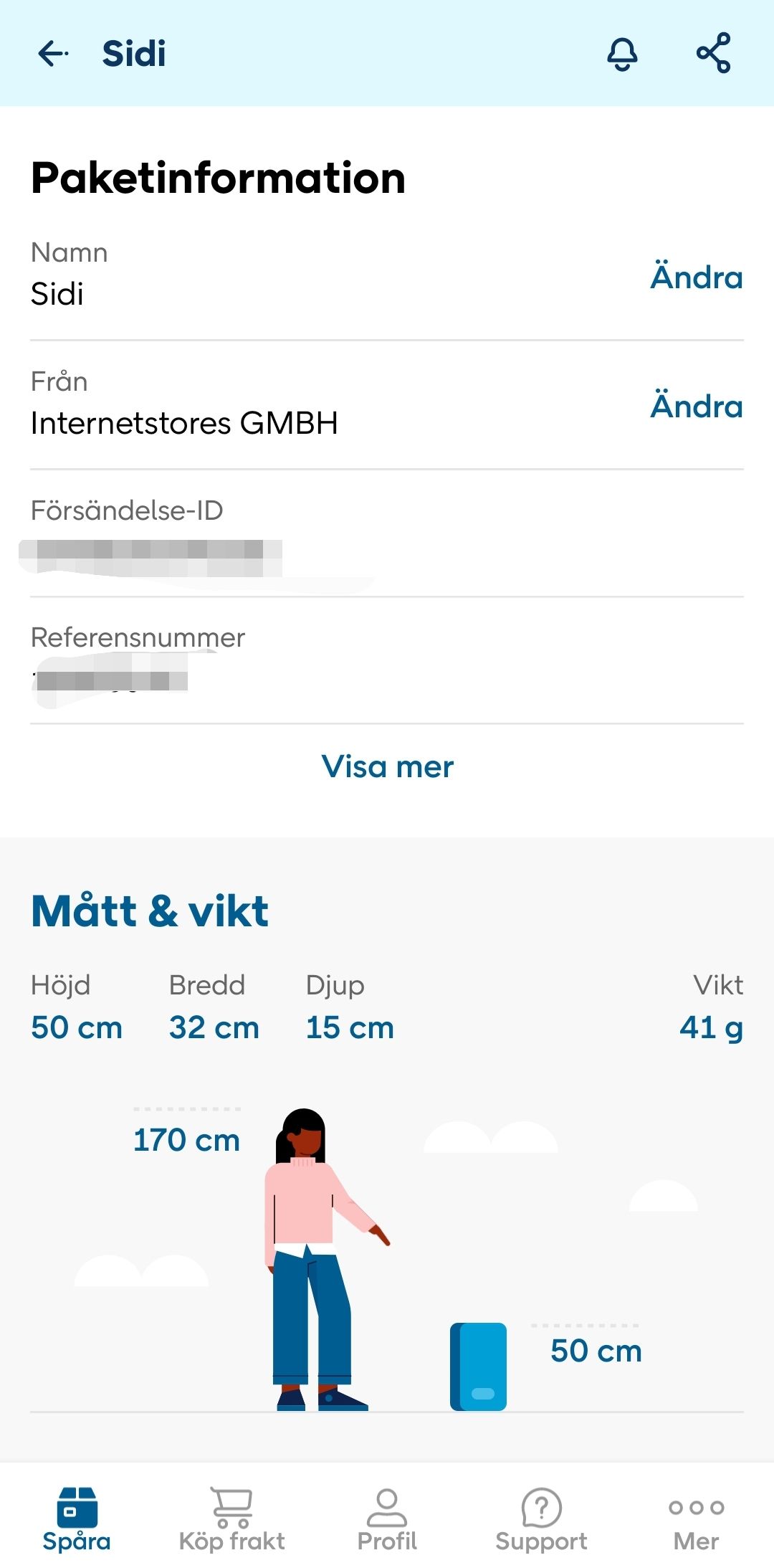
Task: Select the Mer tab
Action: [x=696, y=1519]
